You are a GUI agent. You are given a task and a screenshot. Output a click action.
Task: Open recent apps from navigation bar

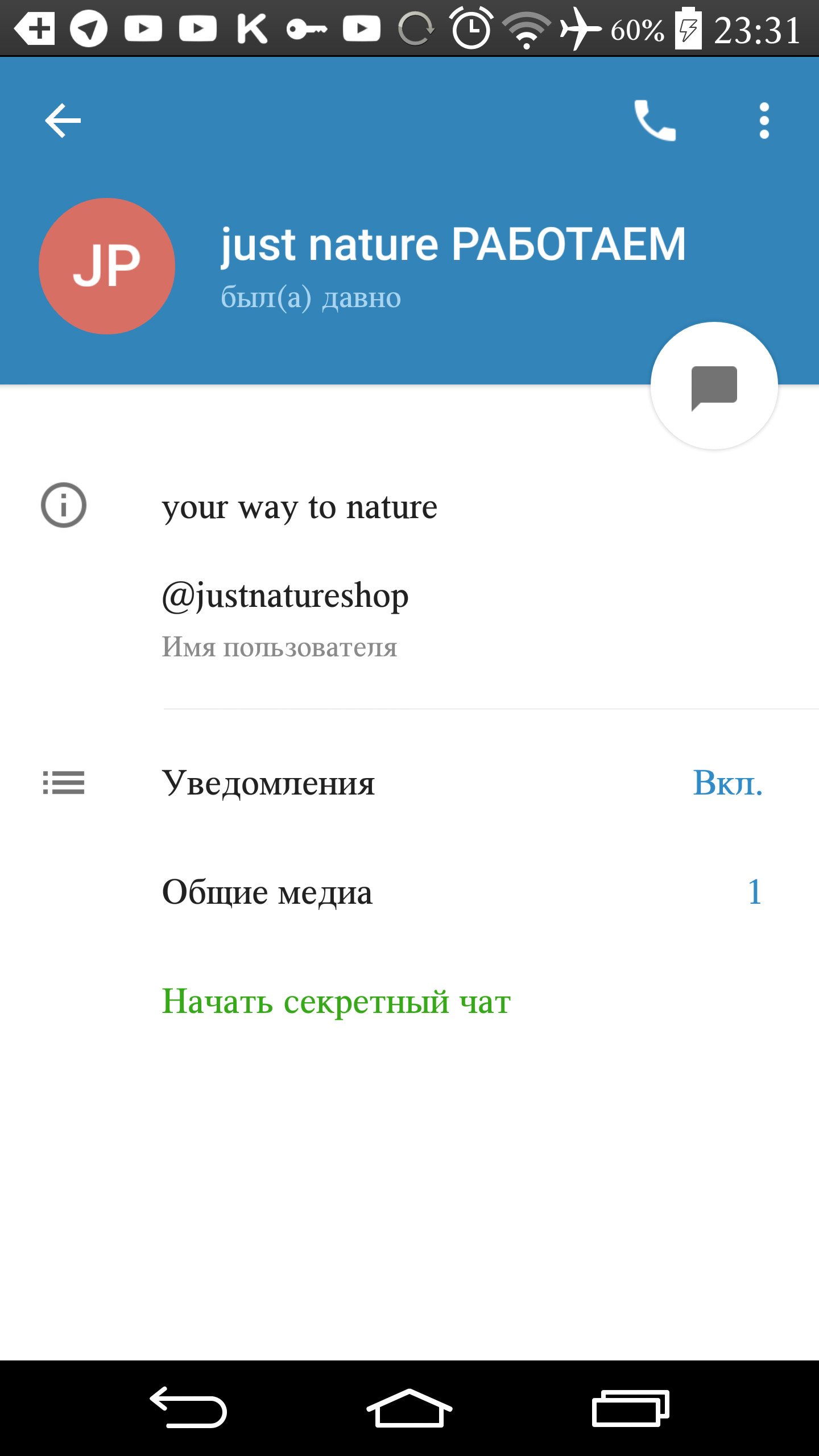[x=630, y=1408]
